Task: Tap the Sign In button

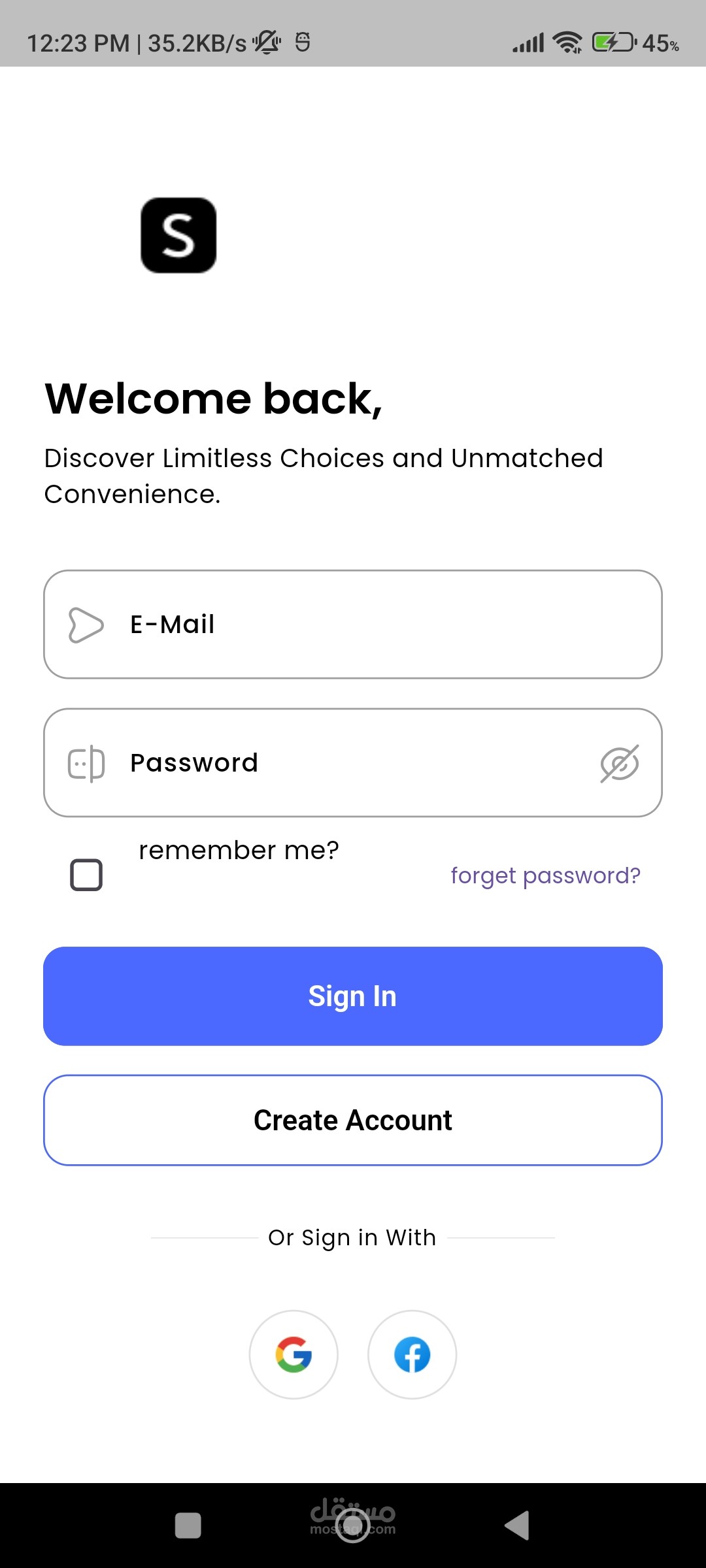Action: (353, 996)
